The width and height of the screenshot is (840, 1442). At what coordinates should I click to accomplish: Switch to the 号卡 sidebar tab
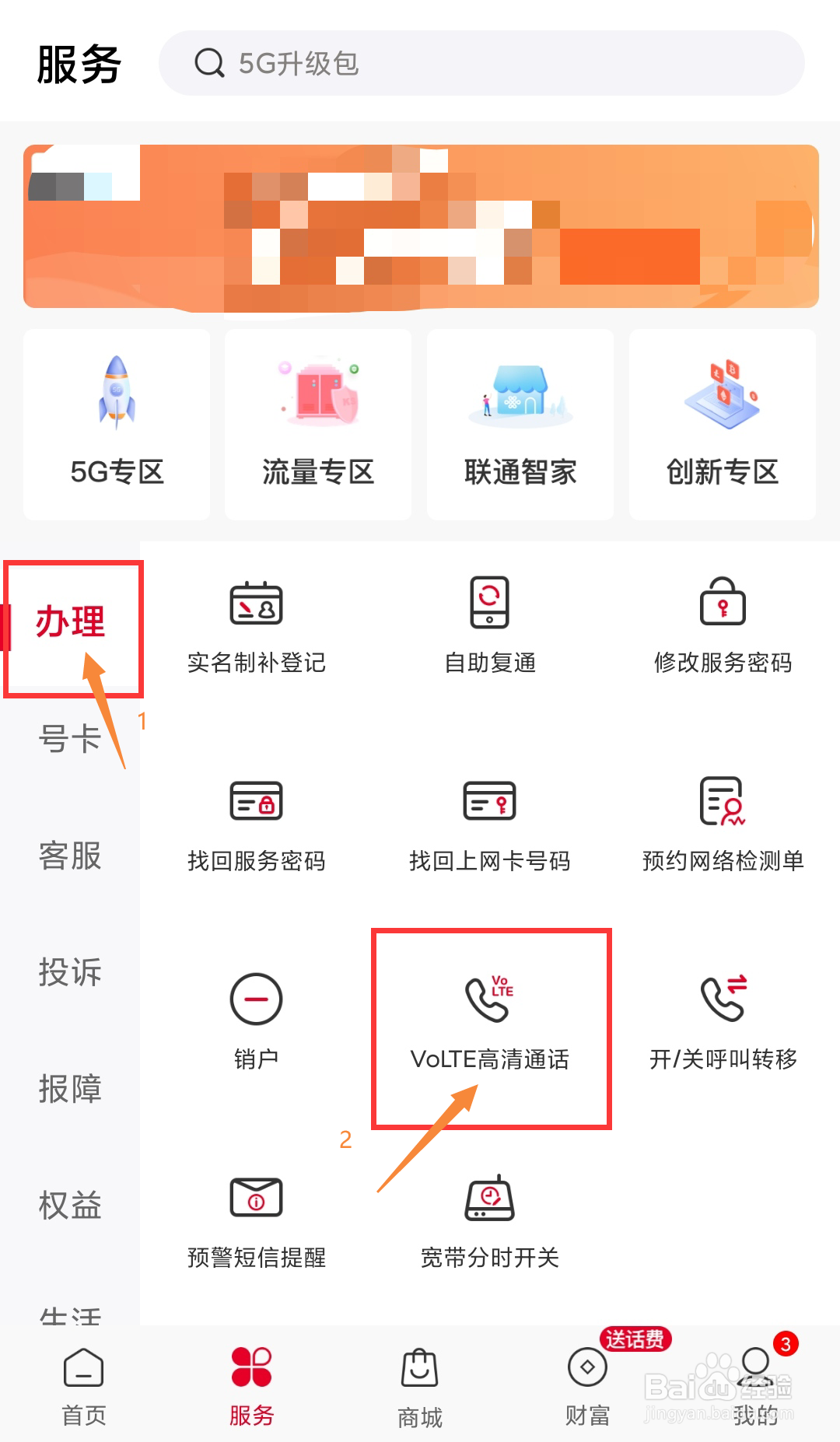68,740
